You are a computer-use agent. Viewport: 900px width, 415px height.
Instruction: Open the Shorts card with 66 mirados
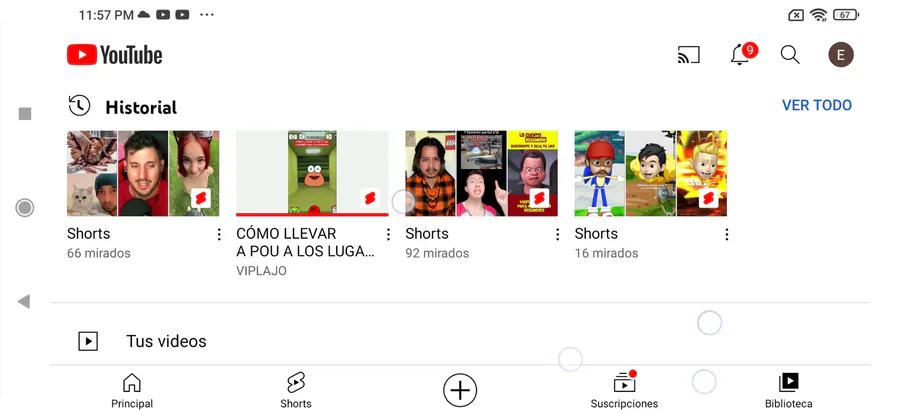coord(143,174)
